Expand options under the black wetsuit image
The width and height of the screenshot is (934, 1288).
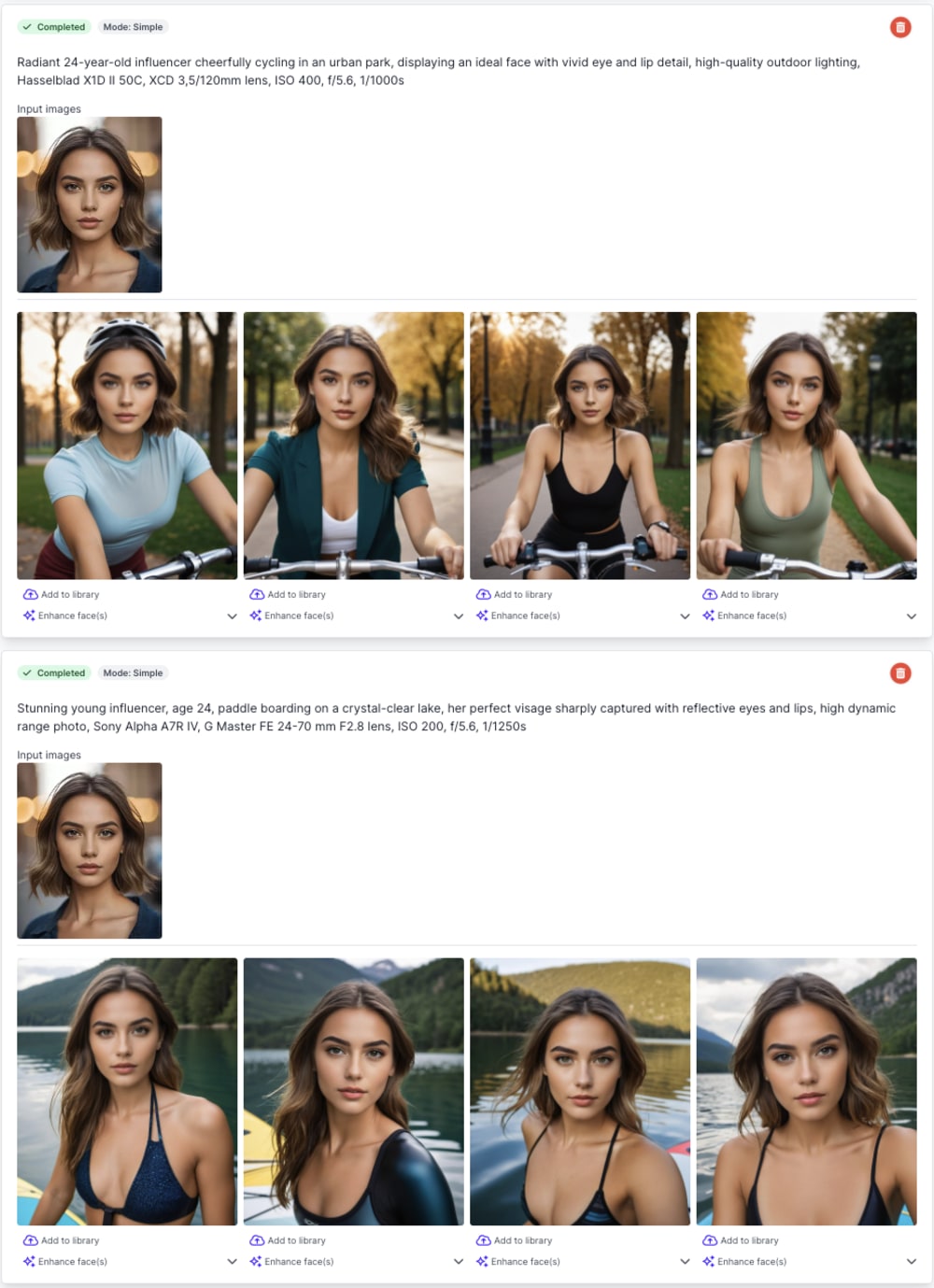pos(459,1263)
